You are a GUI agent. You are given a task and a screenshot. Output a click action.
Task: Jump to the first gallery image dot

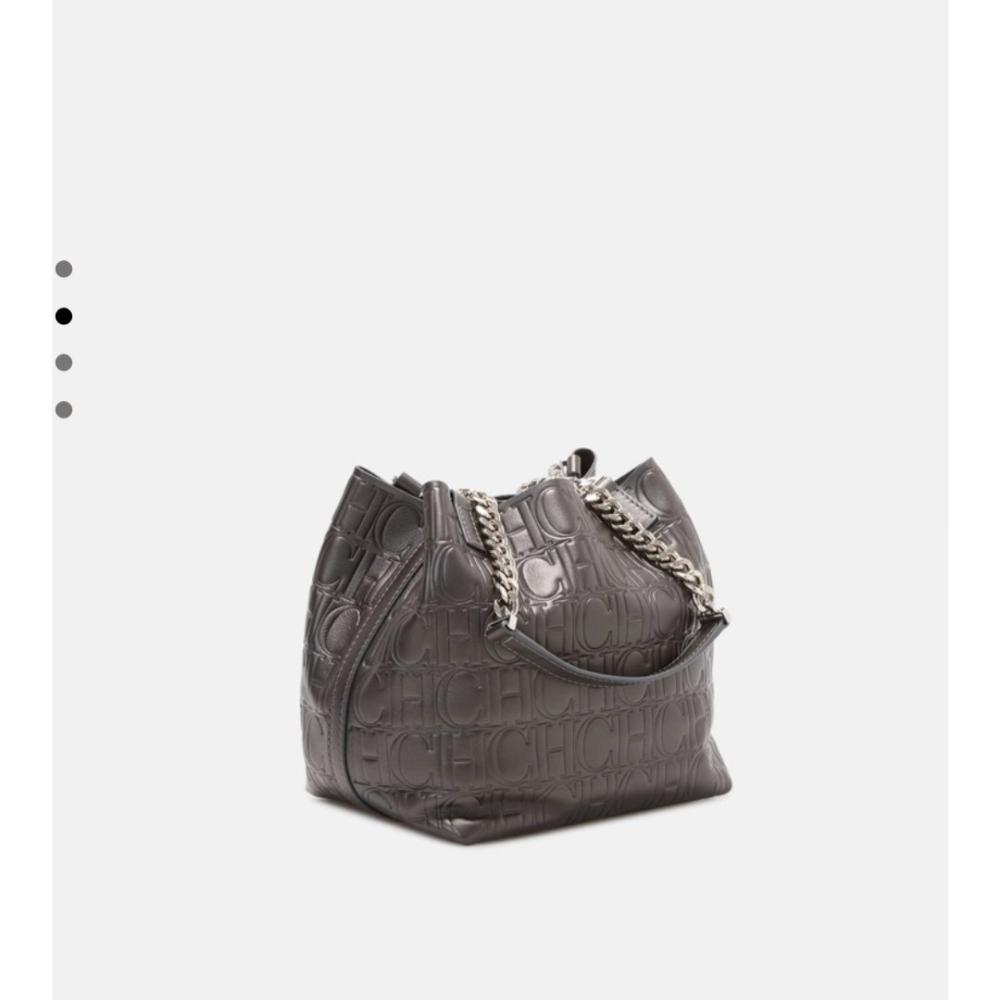(64, 269)
